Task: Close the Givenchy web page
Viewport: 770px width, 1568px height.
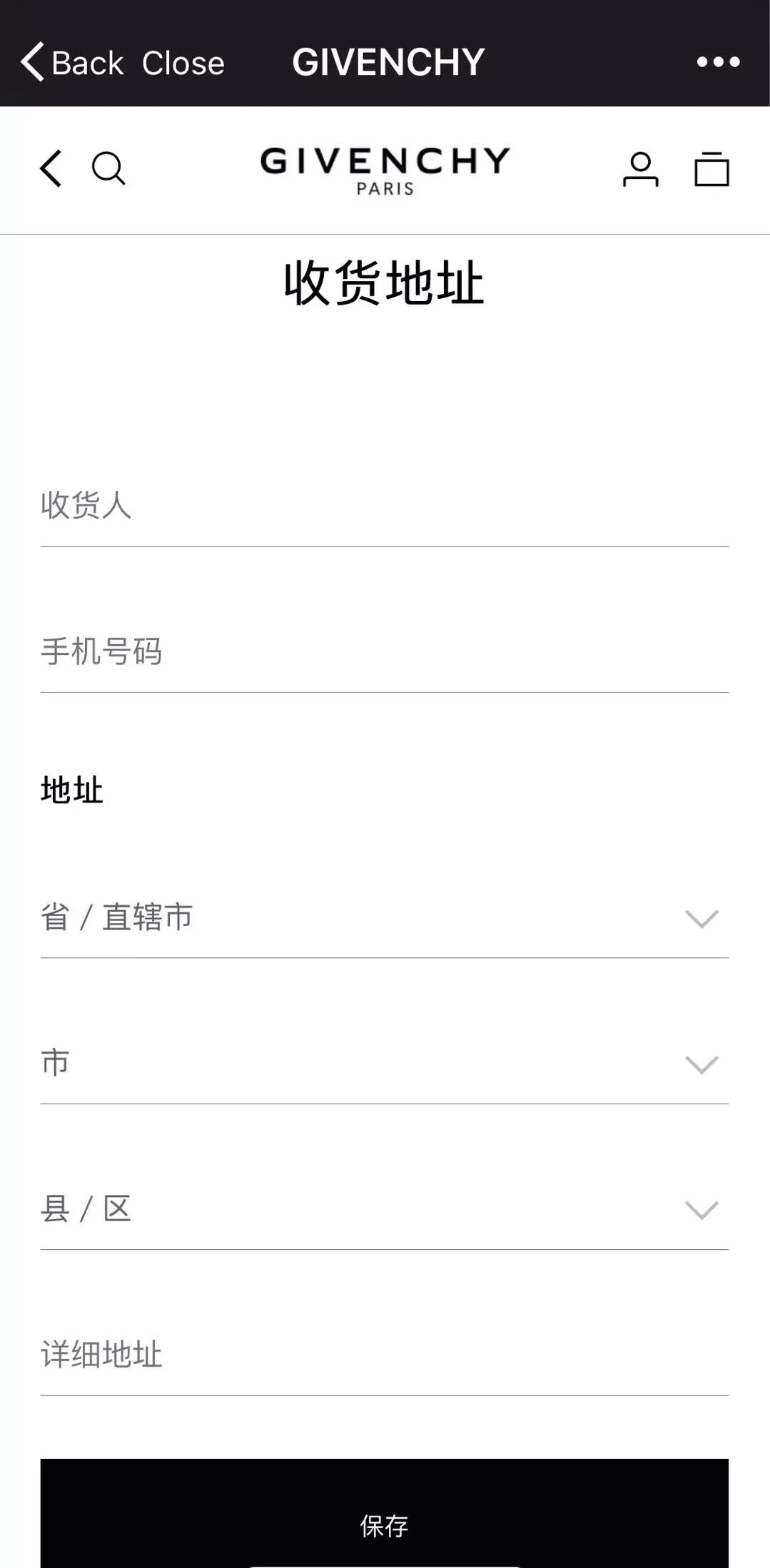Action: point(183,63)
